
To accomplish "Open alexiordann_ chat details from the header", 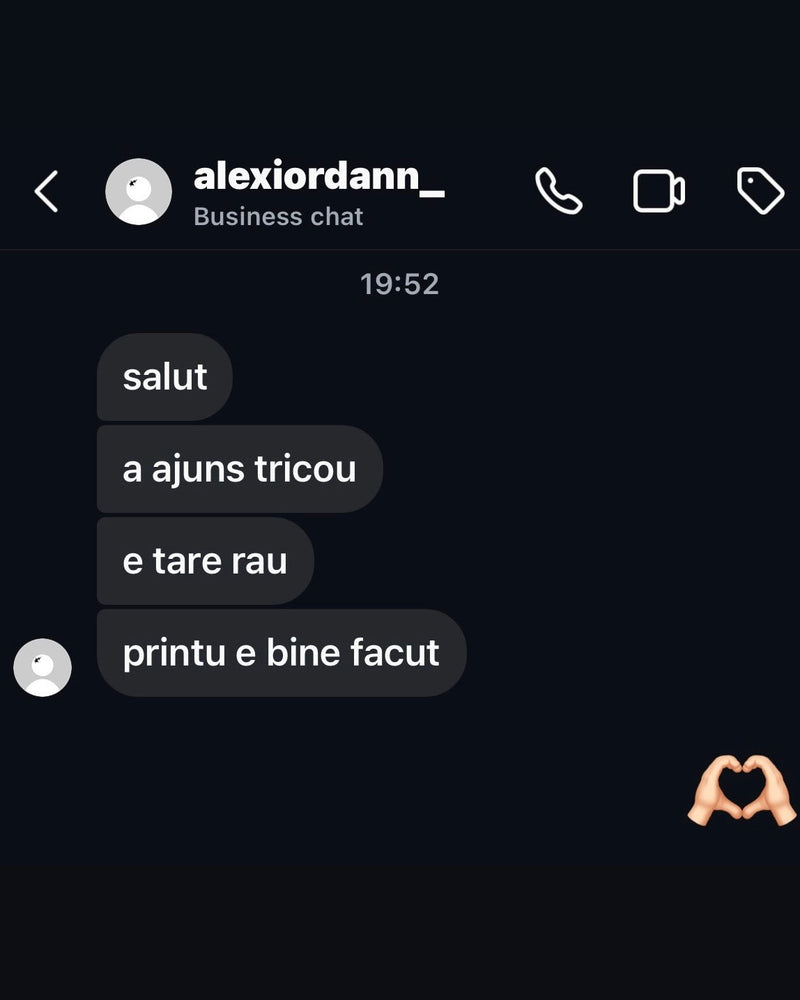I will (318, 178).
